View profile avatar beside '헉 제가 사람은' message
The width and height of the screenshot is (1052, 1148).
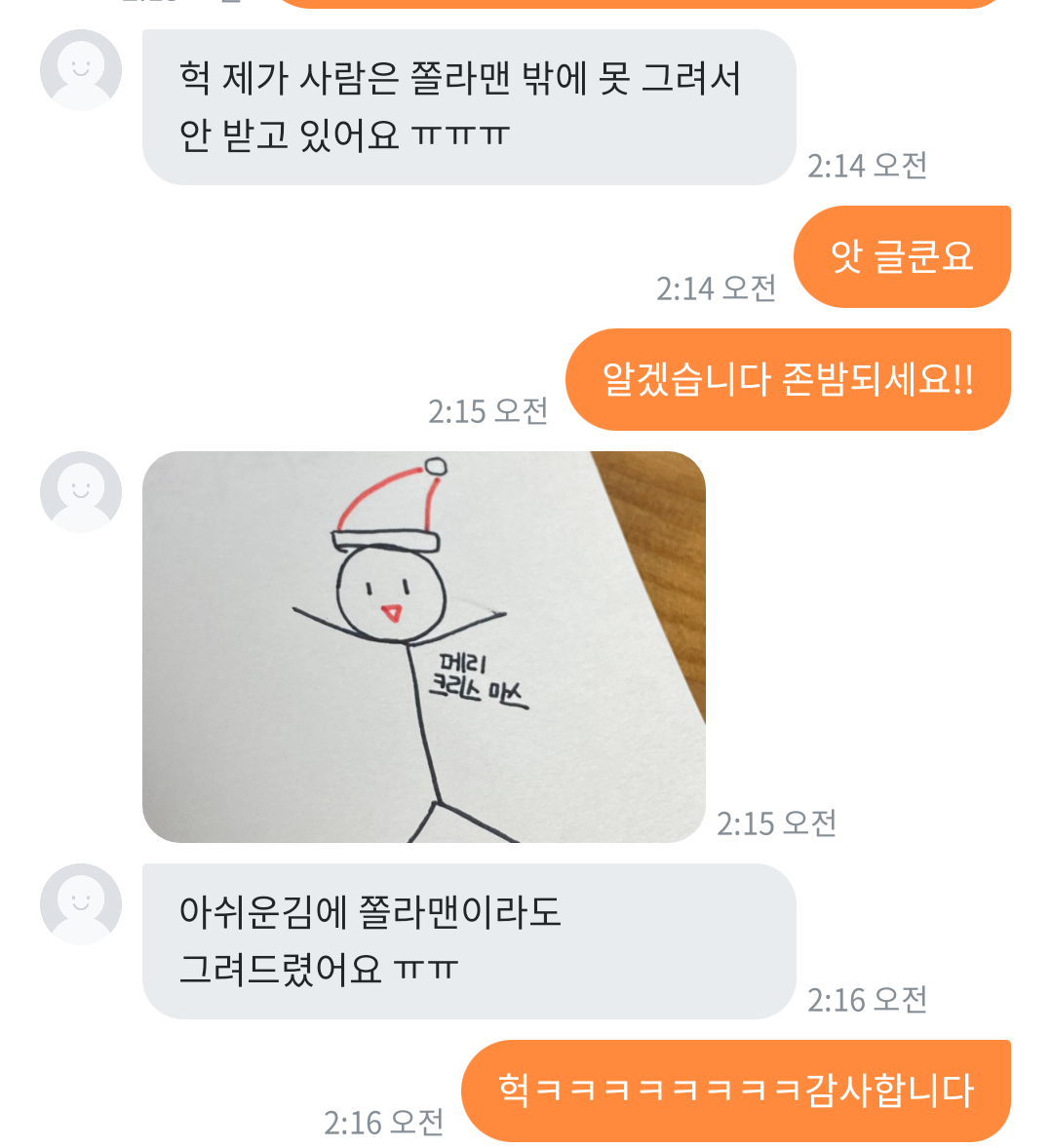81,70
